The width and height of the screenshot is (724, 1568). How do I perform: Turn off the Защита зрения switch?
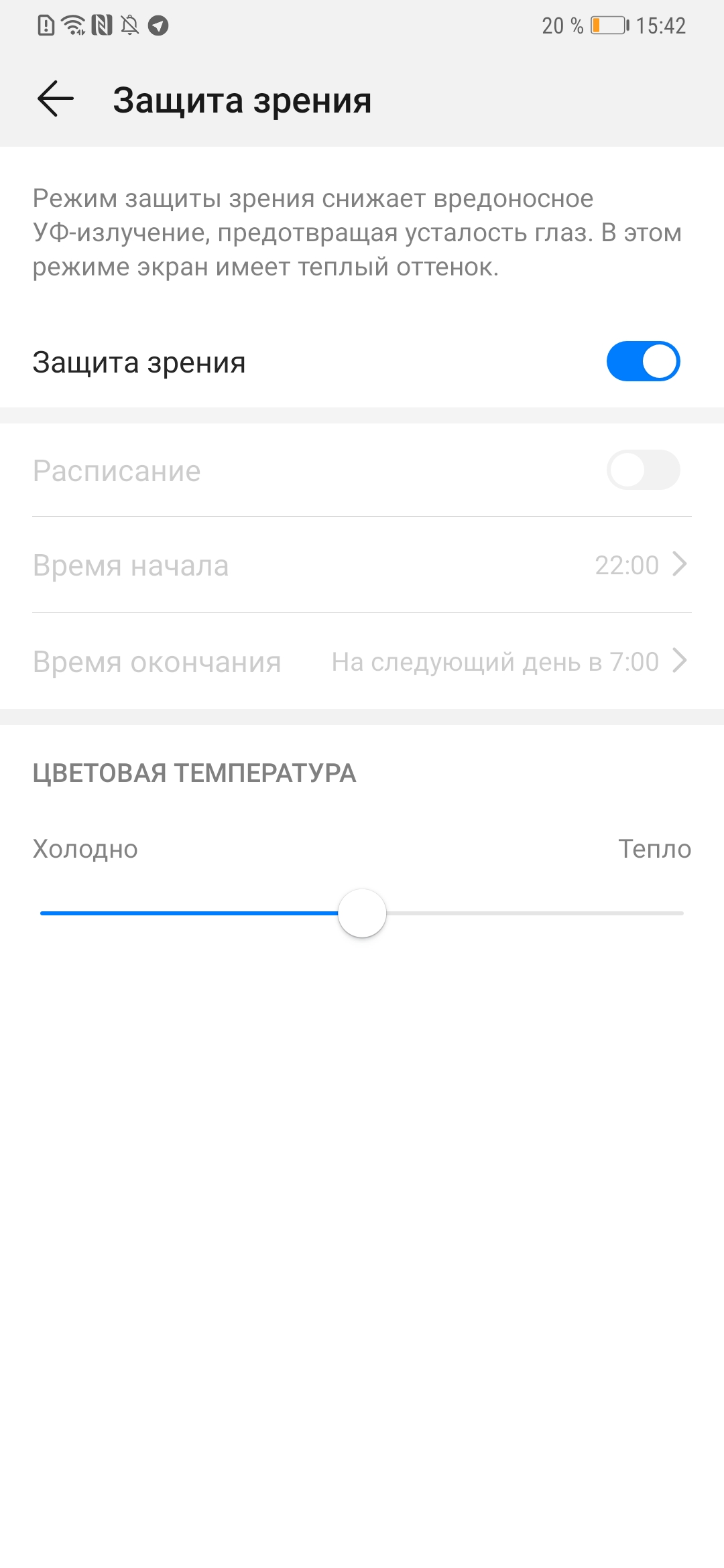643,362
